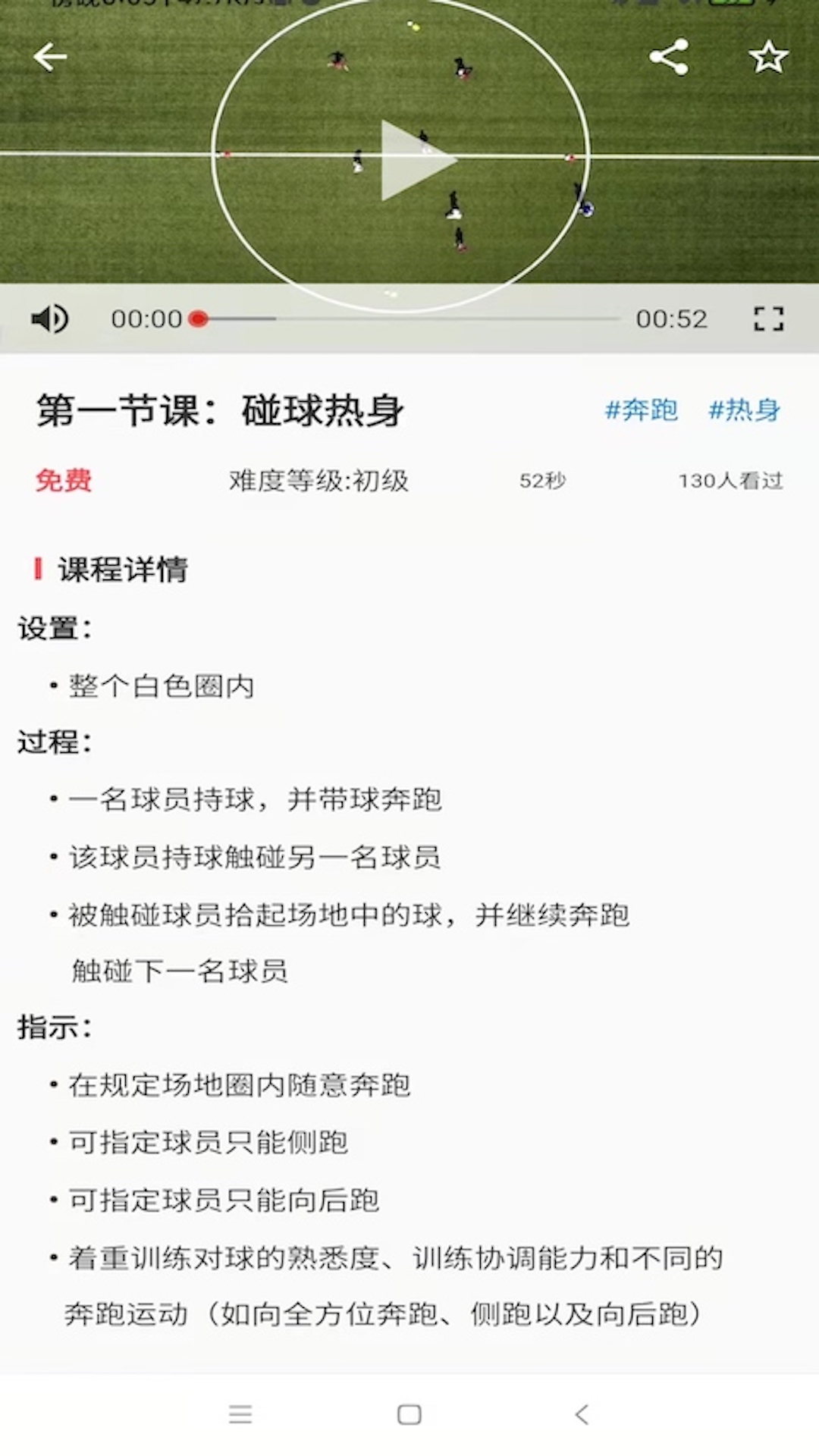Tap the video progress bar

409,319
